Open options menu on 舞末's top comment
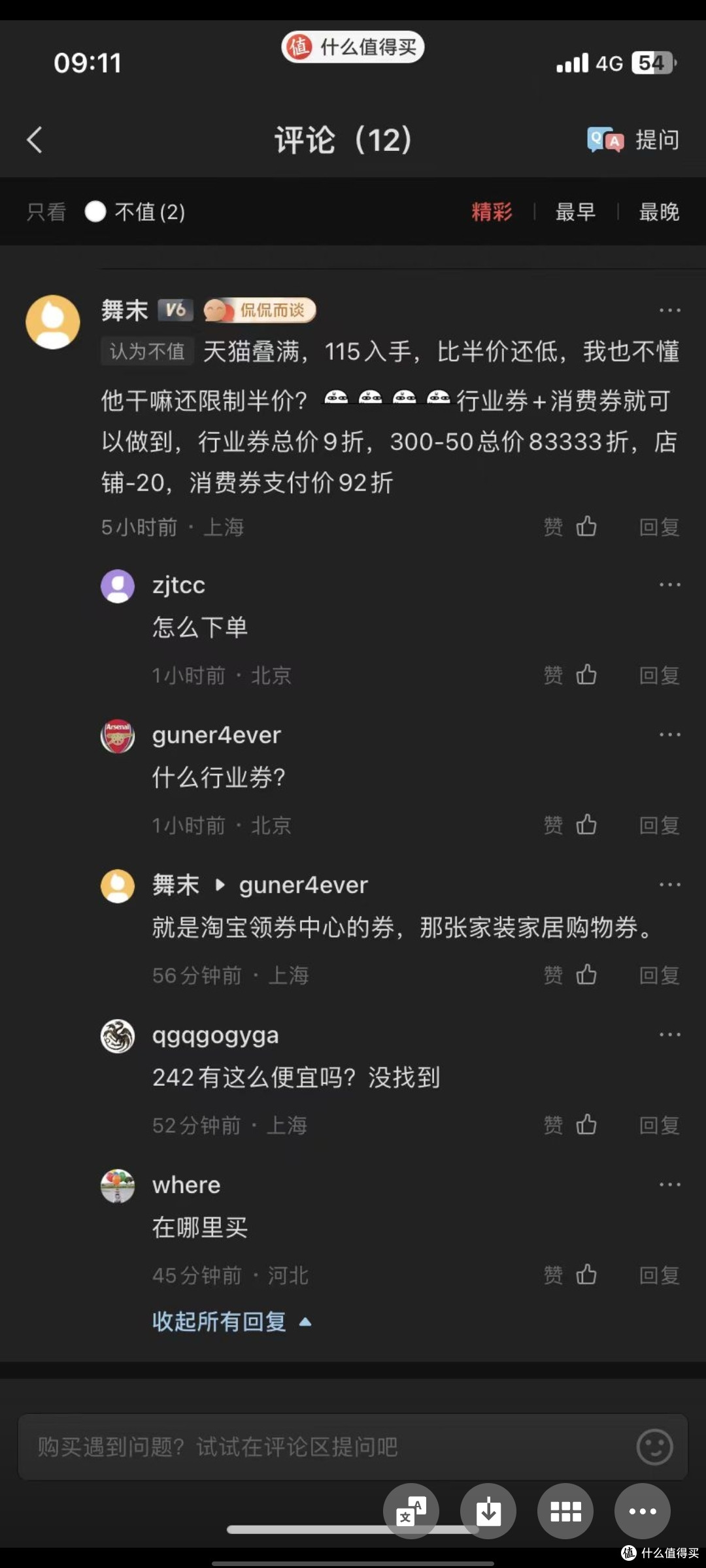Image resolution: width=706 pixels, height=1568 pixels. (x=671, y=309)
